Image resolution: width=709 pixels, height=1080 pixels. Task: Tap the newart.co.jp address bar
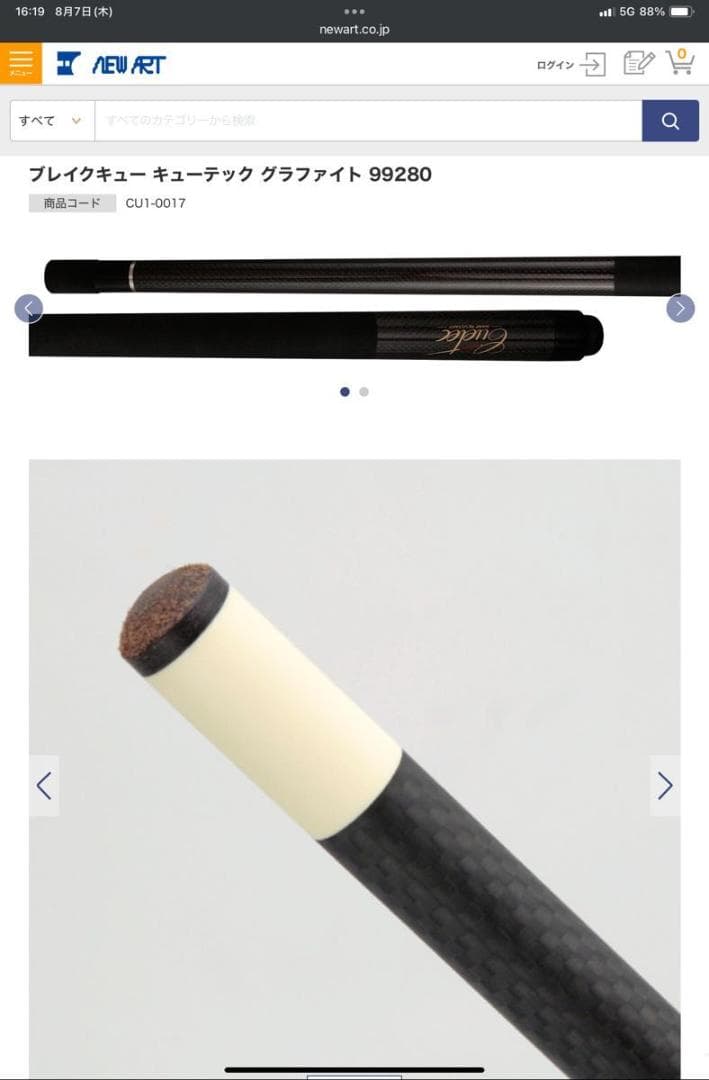click(354, 29)
